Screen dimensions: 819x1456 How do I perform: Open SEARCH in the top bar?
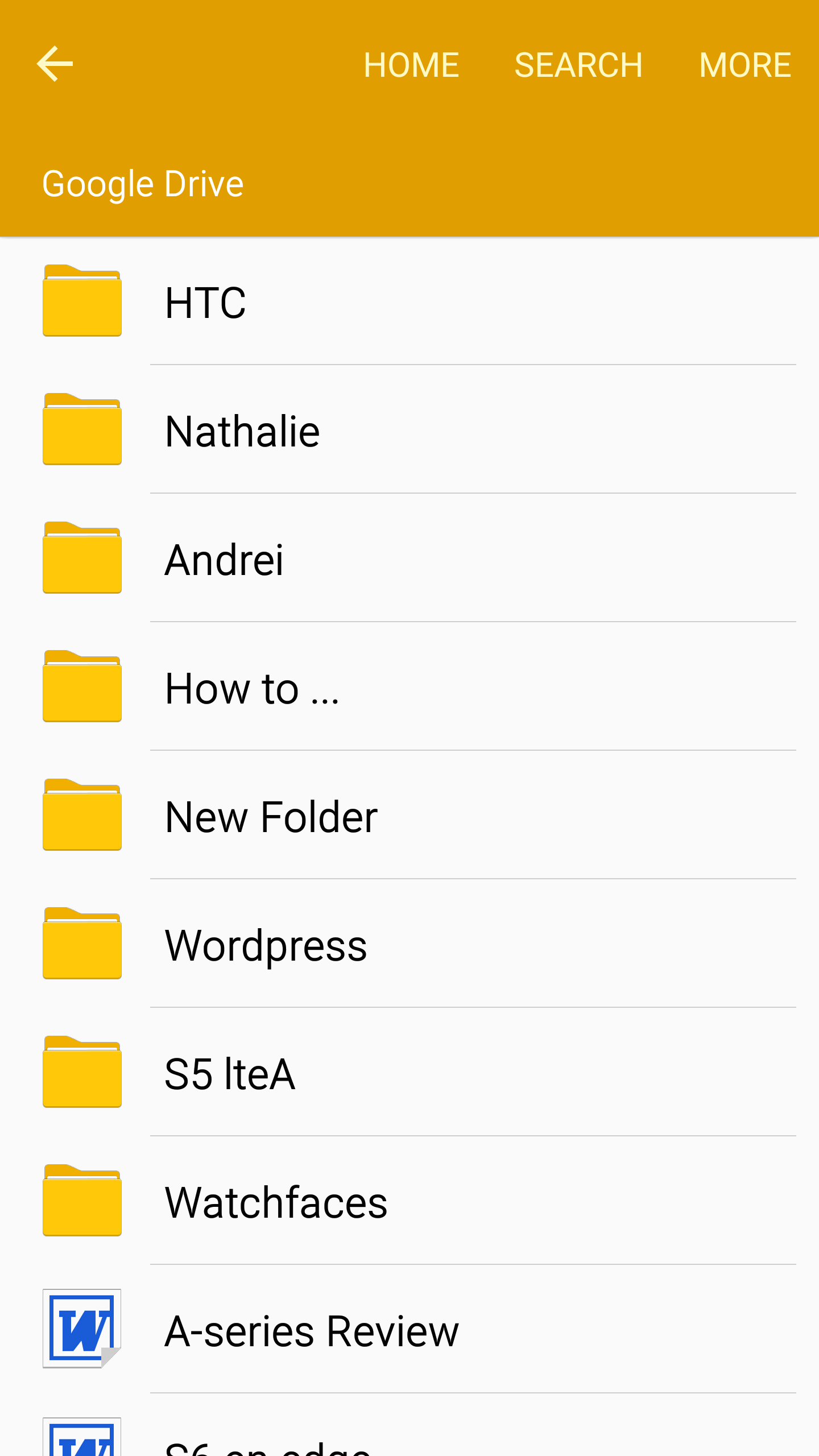578,65
